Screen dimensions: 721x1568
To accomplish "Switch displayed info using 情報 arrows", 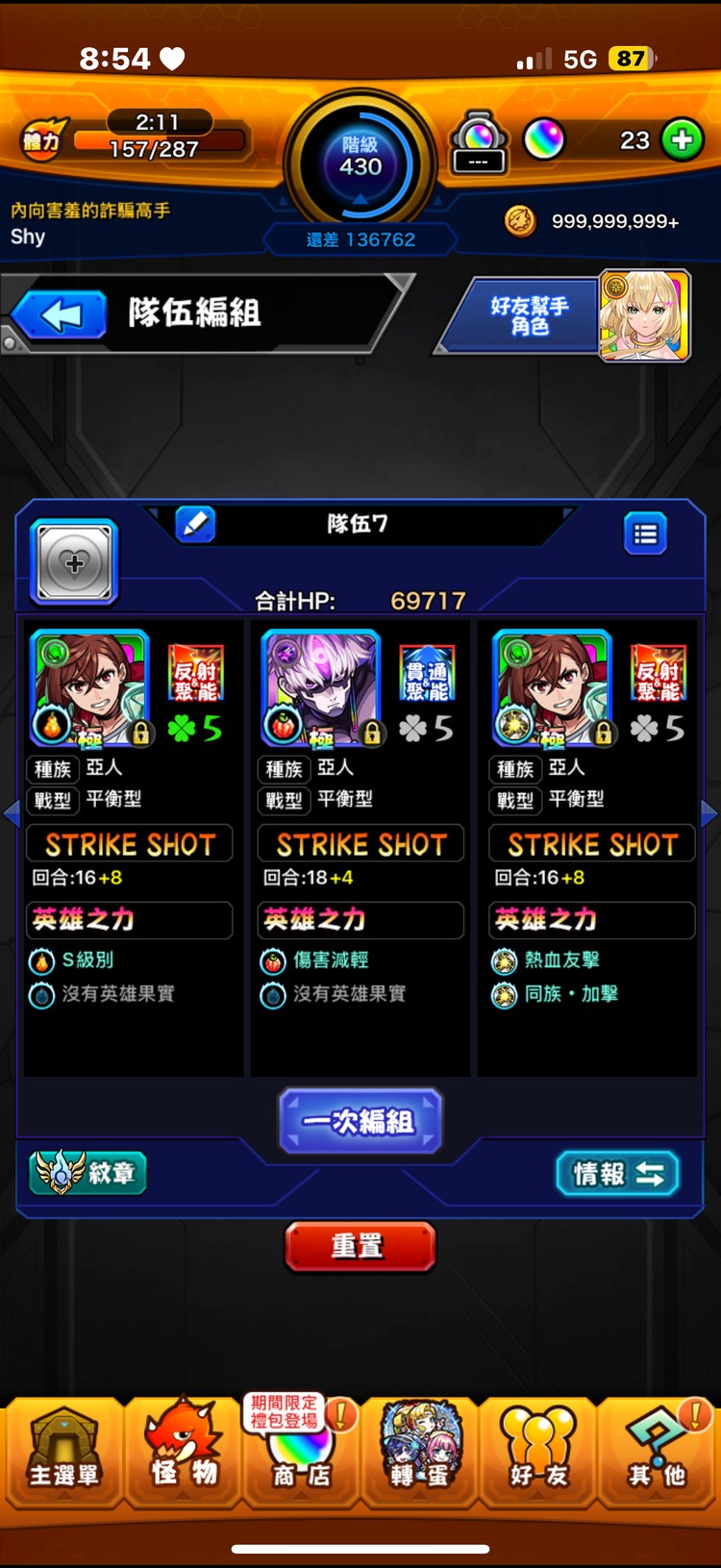I will point(617,1174).
